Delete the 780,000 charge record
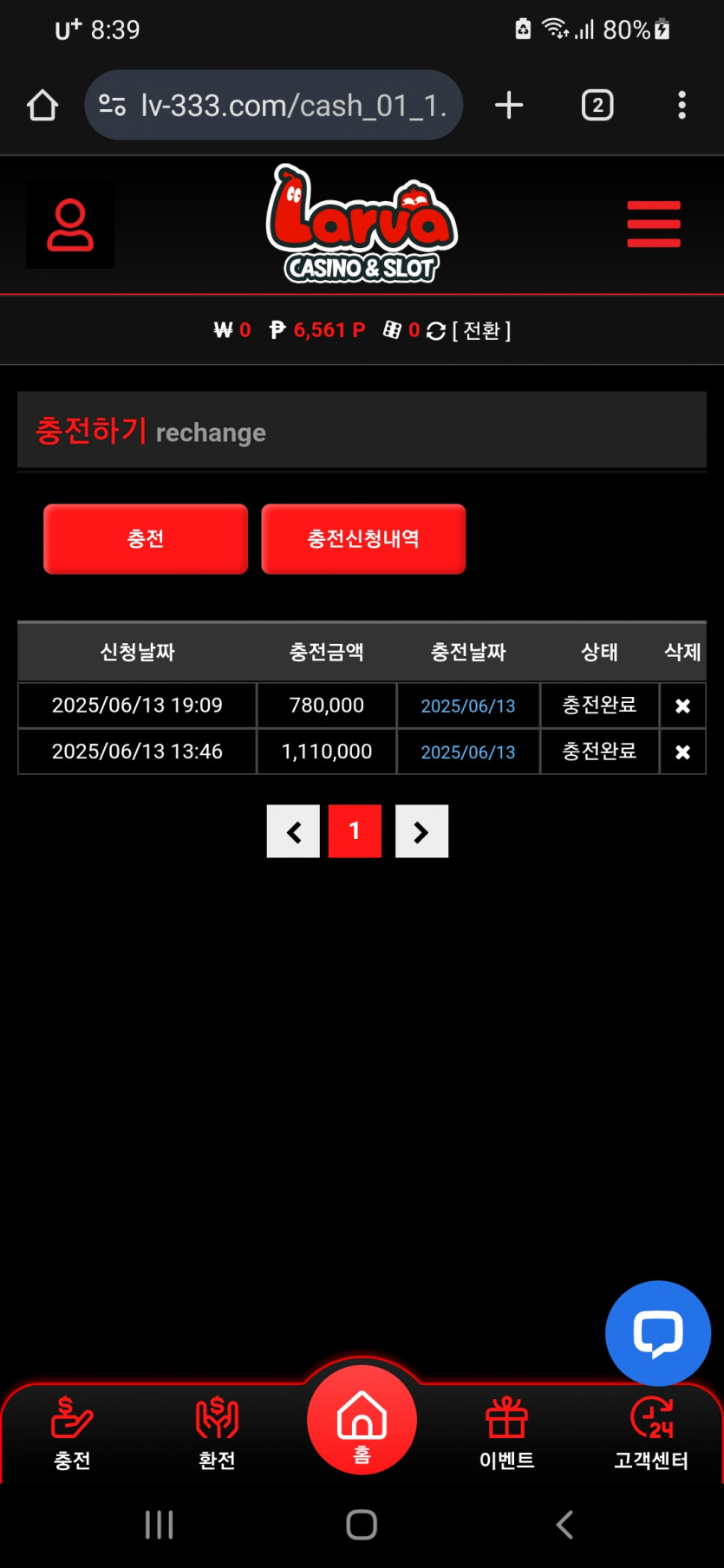 pyautogui.click(x=682, y=706)
